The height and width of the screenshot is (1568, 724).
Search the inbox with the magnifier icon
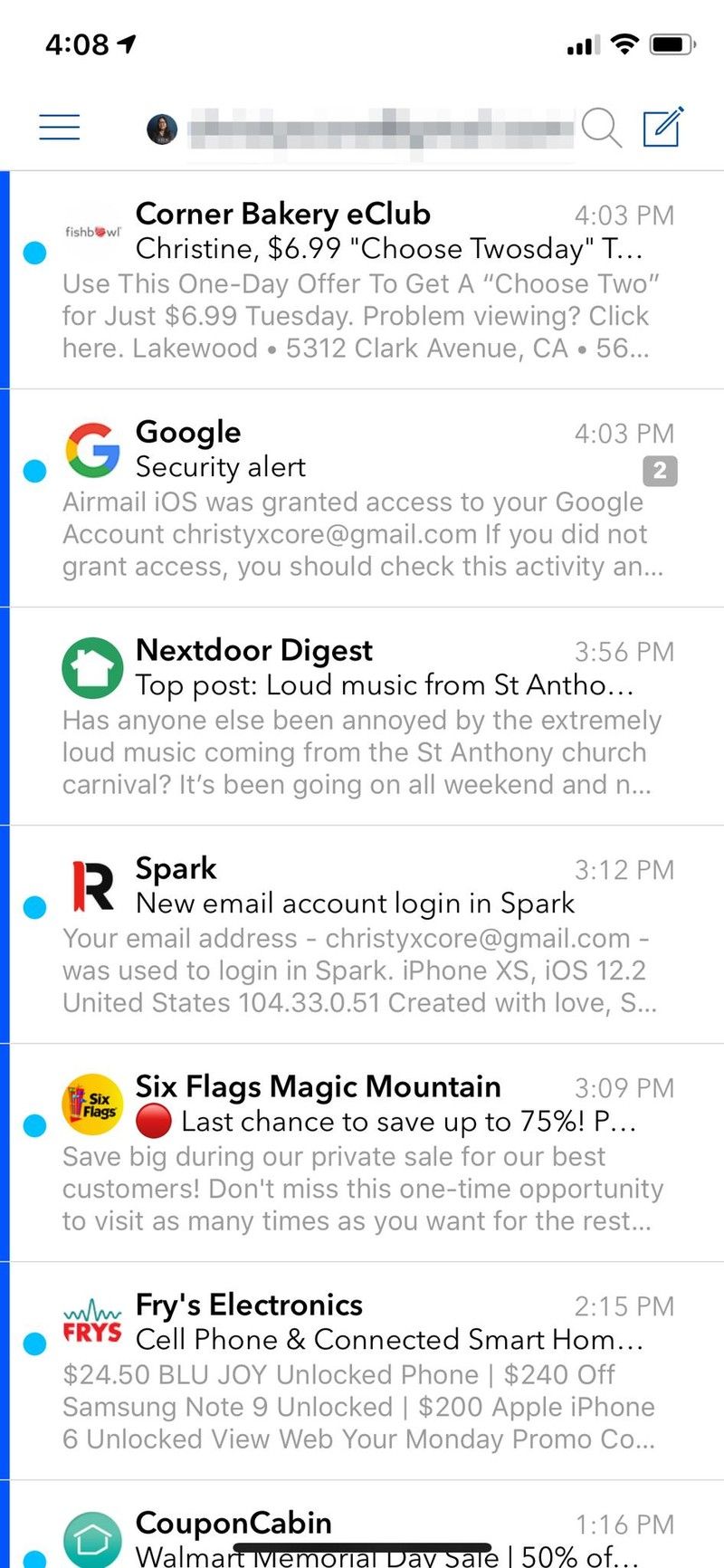click(x=600, y=128)
